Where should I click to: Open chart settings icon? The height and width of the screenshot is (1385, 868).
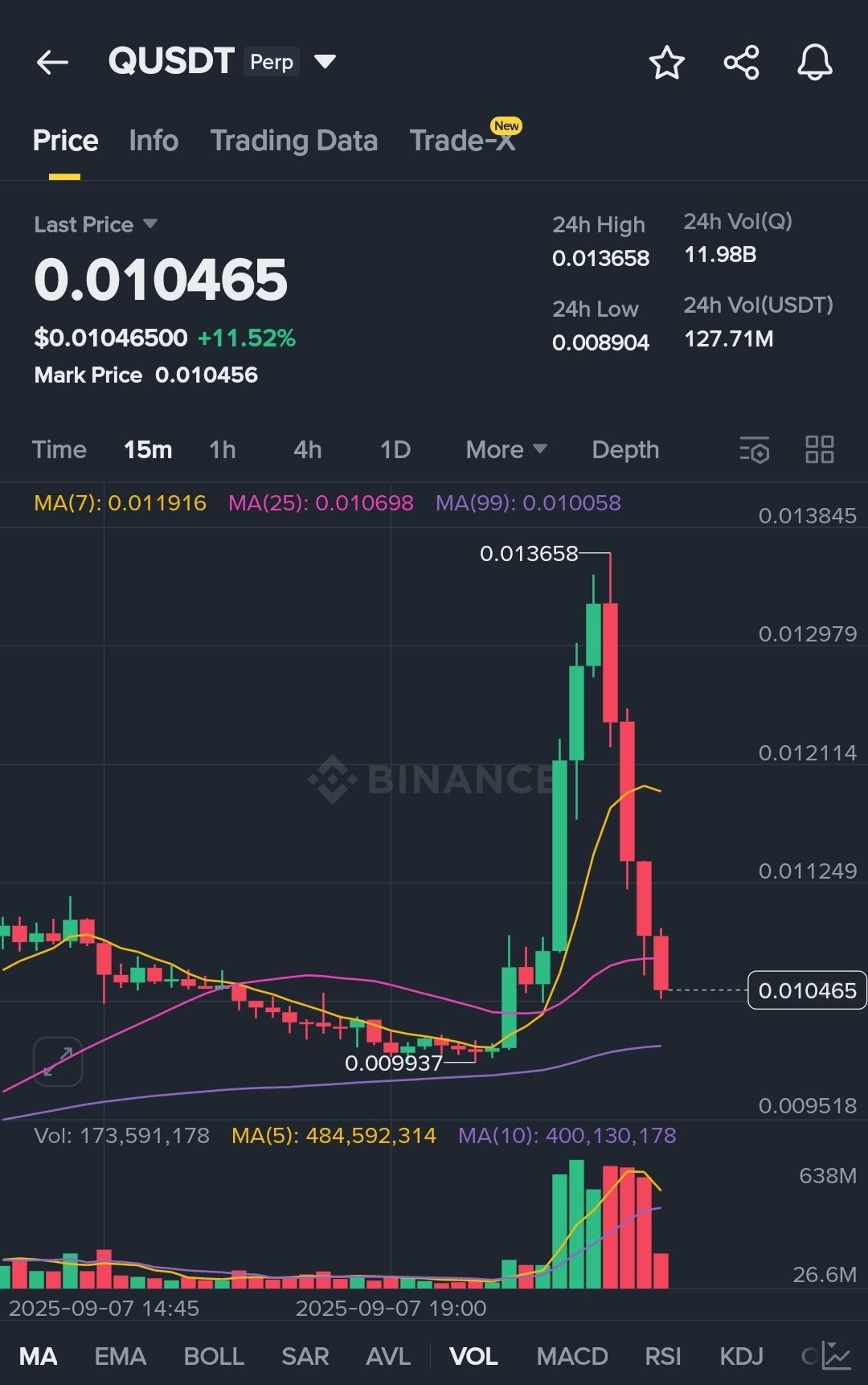(x=754, y=449)
